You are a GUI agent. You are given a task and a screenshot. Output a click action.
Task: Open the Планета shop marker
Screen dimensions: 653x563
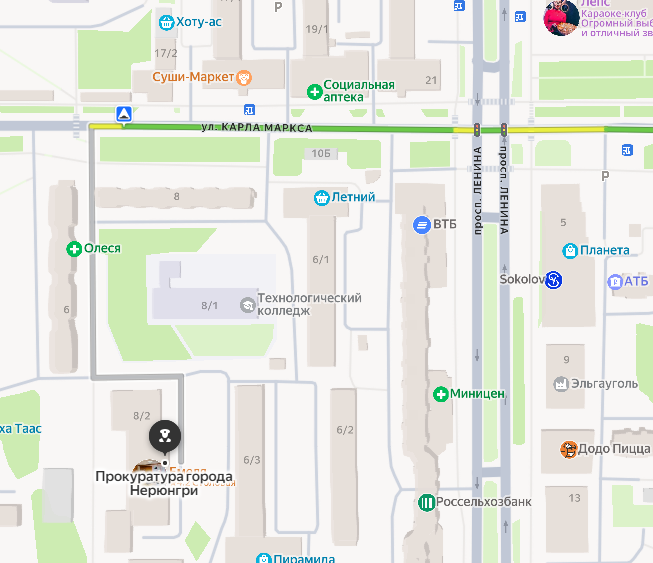(569, 250)
